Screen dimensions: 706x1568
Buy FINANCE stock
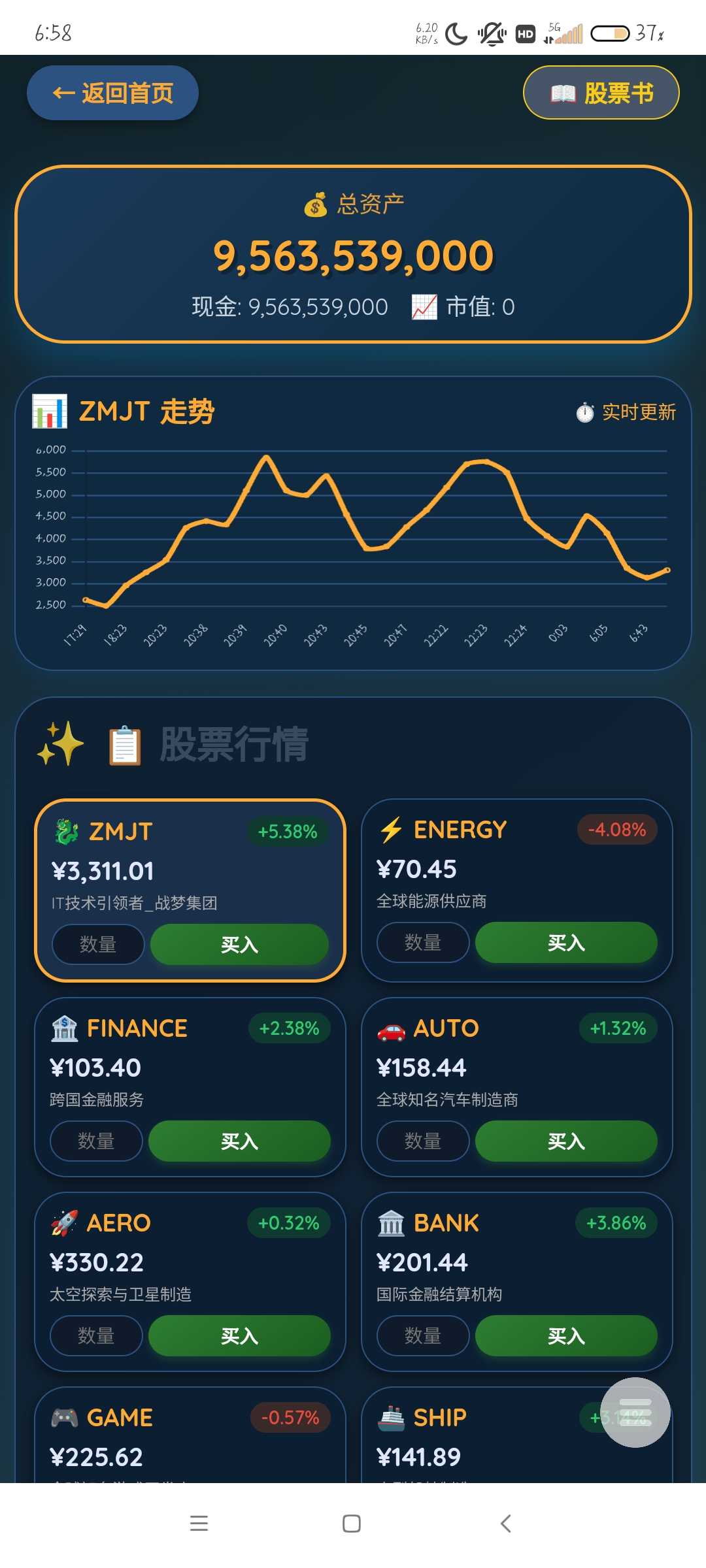(239, 1141)
